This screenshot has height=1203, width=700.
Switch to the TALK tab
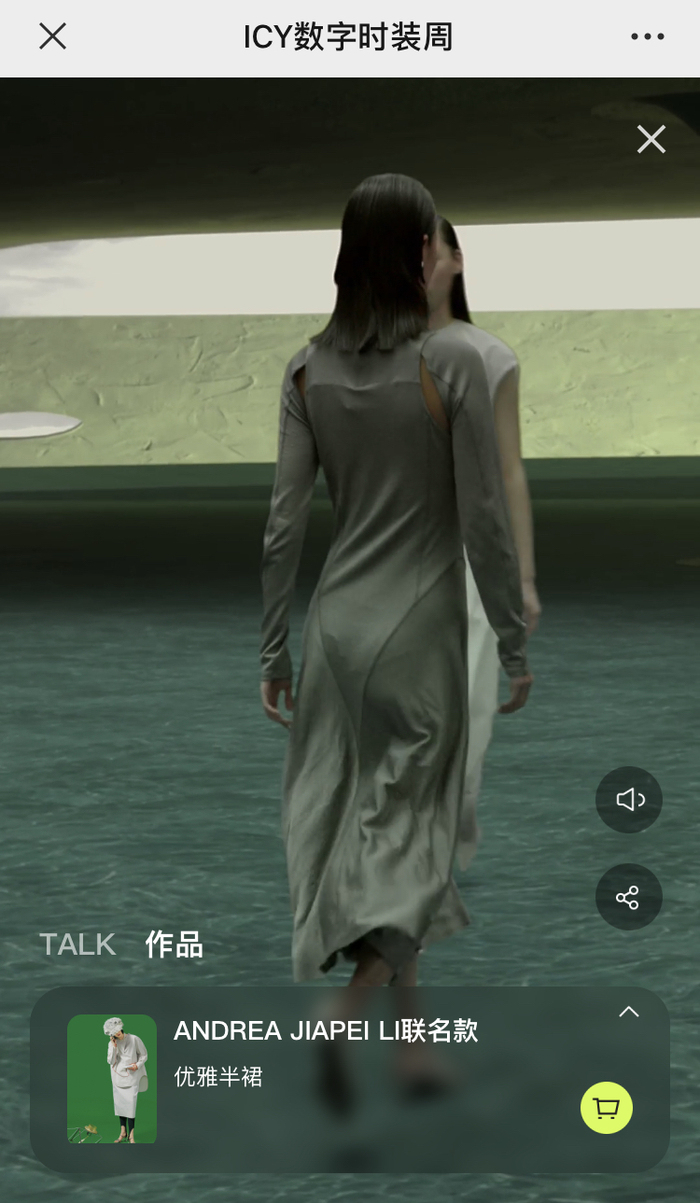tap(77, 944)
